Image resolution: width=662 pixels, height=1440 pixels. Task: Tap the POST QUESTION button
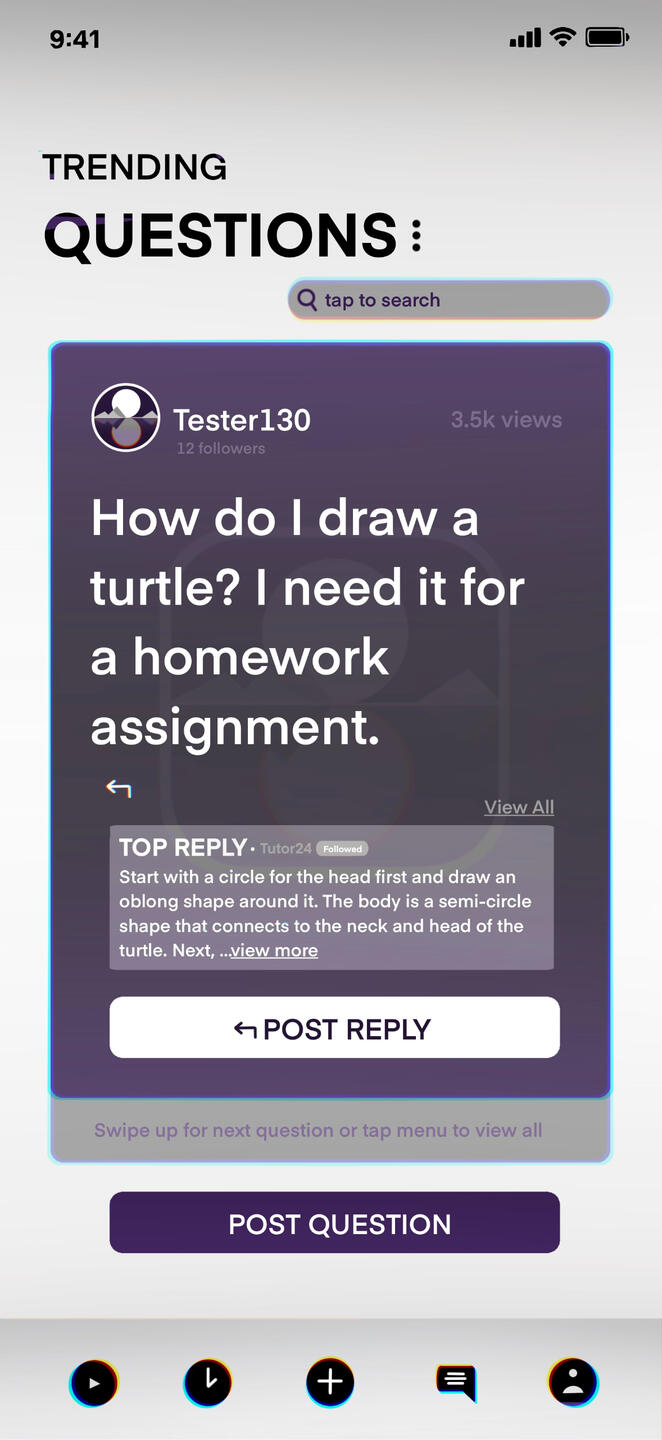coord(334,1222)
